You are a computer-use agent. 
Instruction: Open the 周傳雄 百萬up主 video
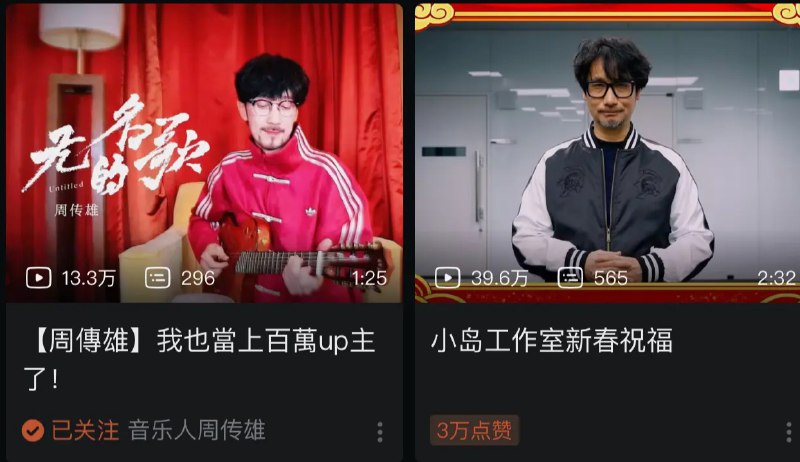coord(204,152)
